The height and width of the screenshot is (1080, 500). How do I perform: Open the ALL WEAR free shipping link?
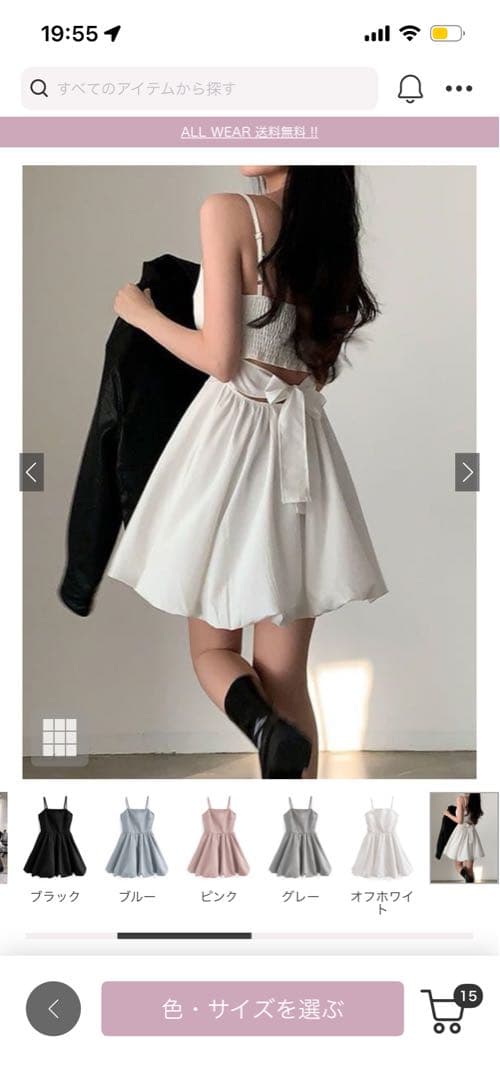tap(249, 132)
